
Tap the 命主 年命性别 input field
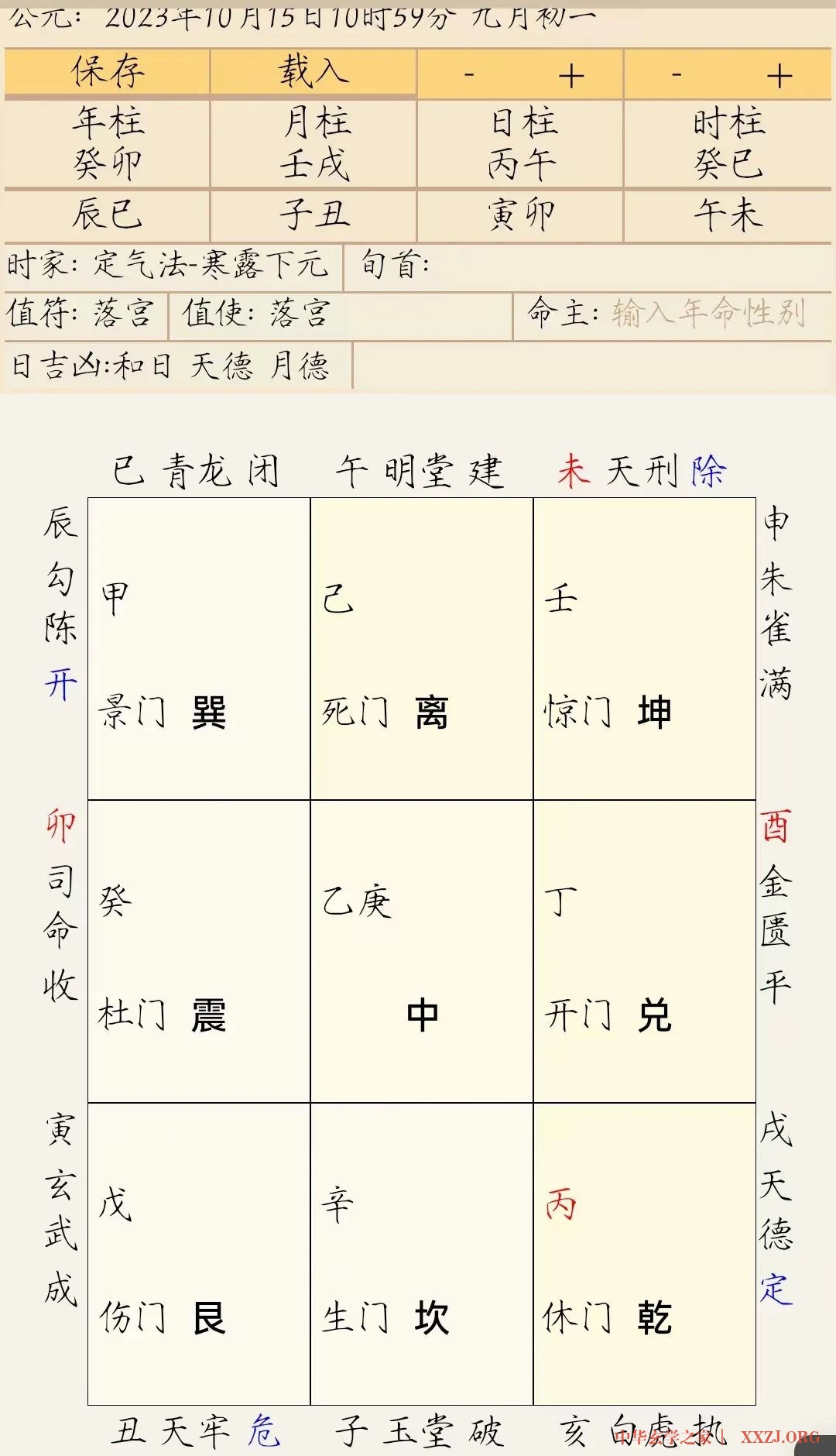[708, 314]
